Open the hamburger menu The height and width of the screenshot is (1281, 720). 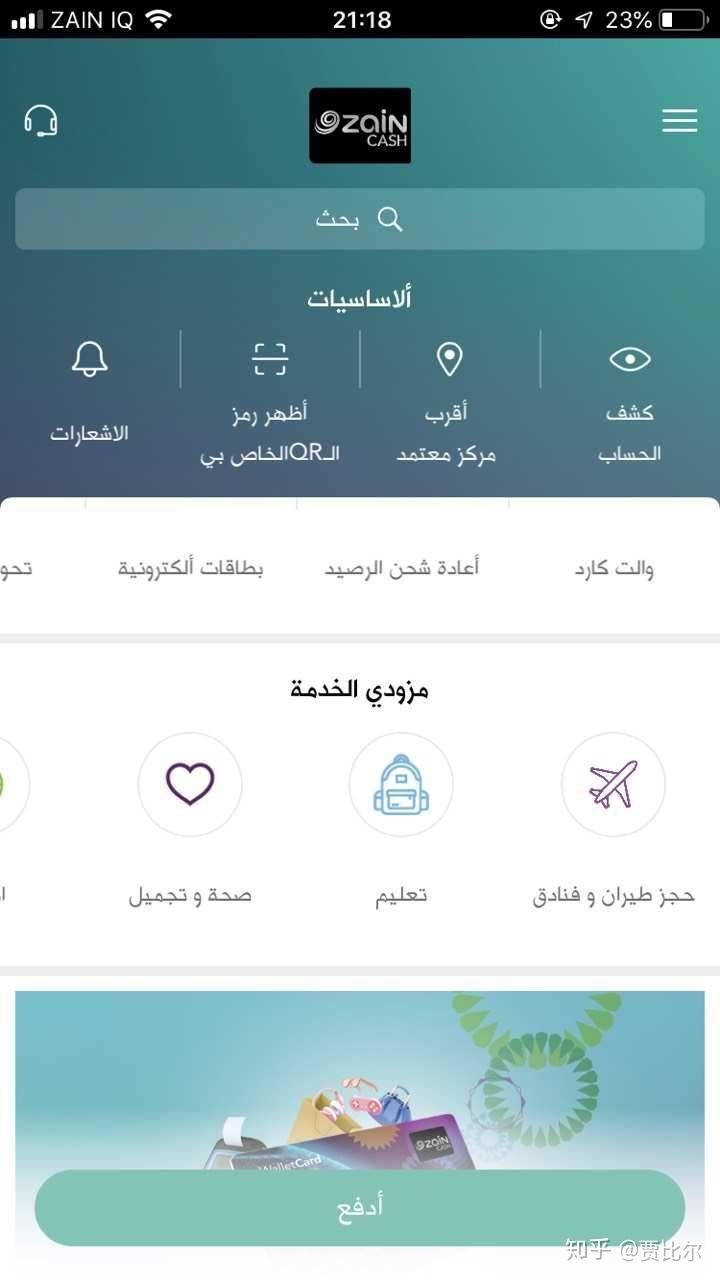(679, 122)
